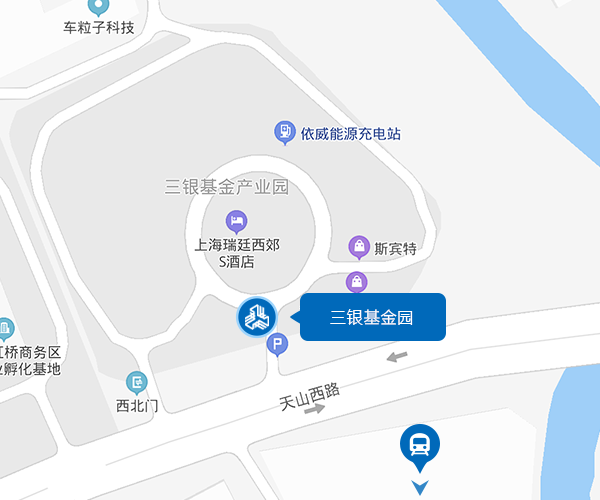Tap the 车粒子科技 location pin
The width and height of the screenshot is (600, 500).
click(97, 6)
